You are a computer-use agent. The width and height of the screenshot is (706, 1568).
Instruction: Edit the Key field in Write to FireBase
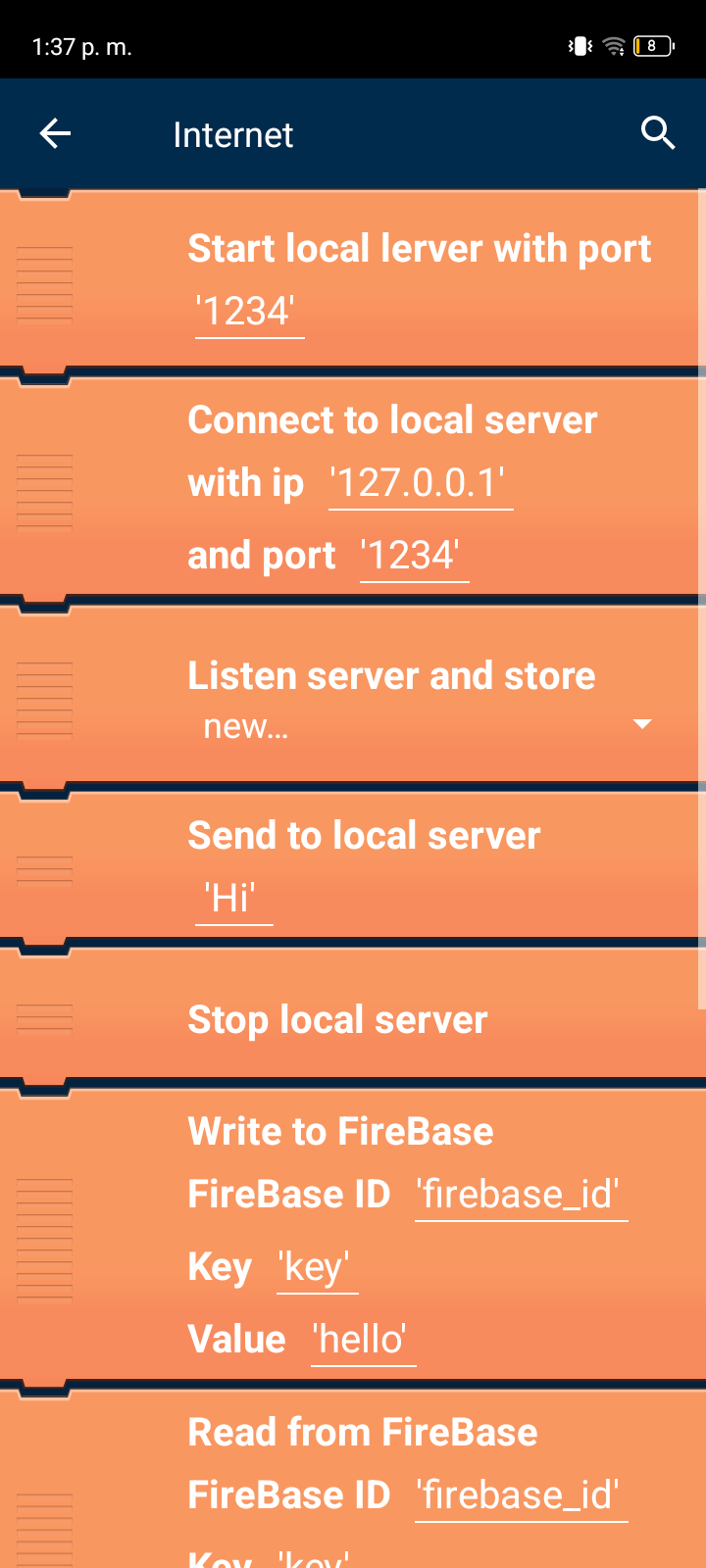tap(317, 1268)
